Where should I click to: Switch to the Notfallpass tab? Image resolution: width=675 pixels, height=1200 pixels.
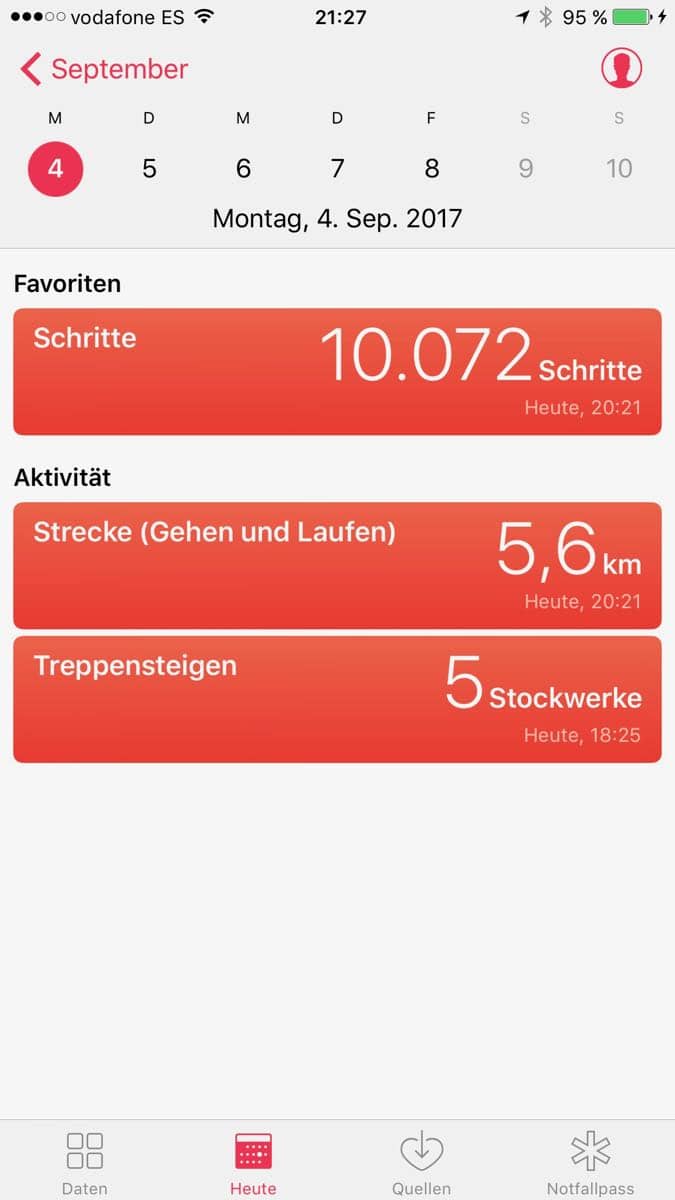[x=590, y=1163]
